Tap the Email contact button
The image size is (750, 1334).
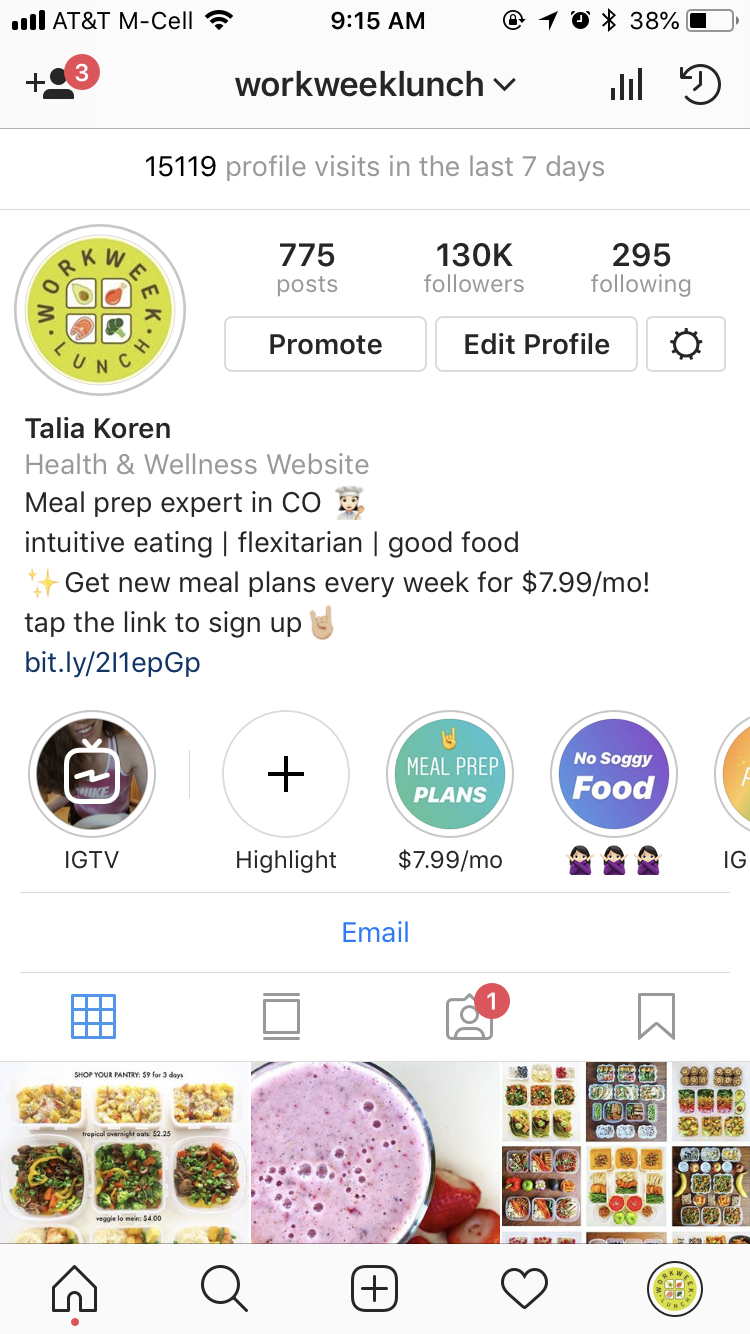[375, 932]
